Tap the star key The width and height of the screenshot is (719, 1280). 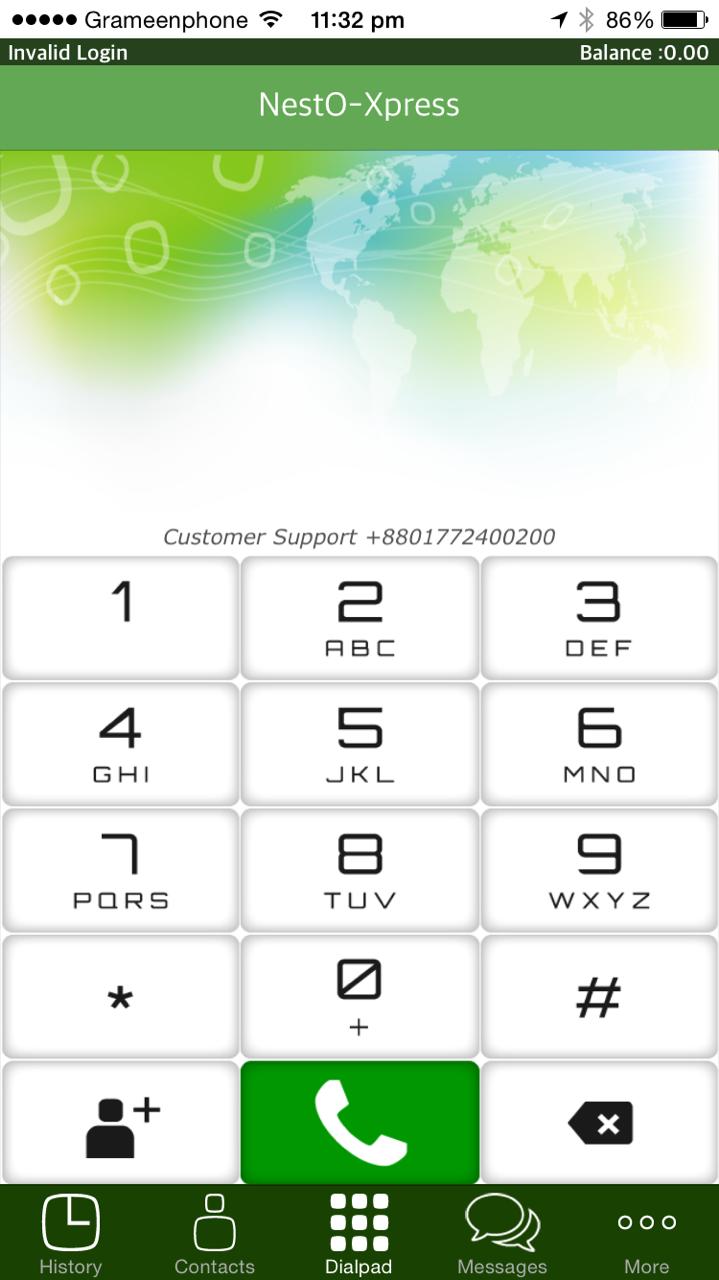(x=121, y=996)
